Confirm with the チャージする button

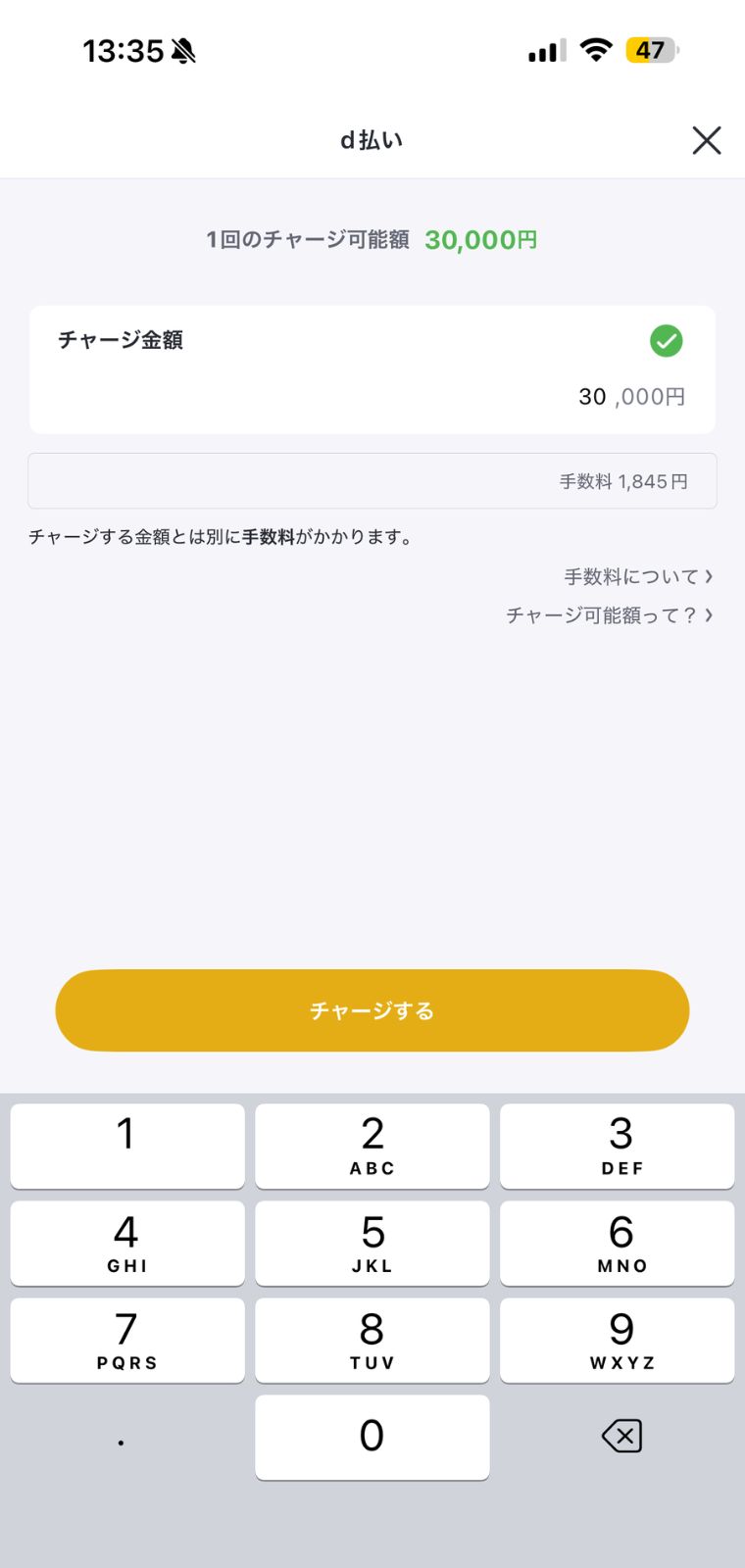click(372, 1010)
